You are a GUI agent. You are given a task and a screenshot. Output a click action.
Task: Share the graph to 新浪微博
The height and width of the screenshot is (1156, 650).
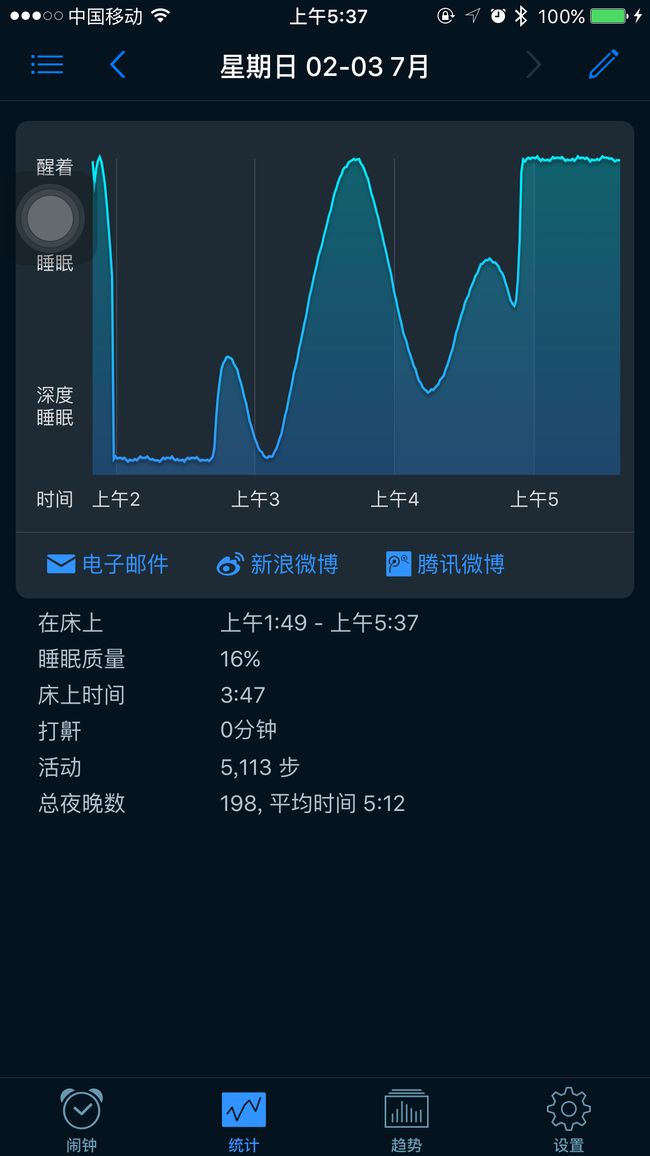[x=277, y=565]
